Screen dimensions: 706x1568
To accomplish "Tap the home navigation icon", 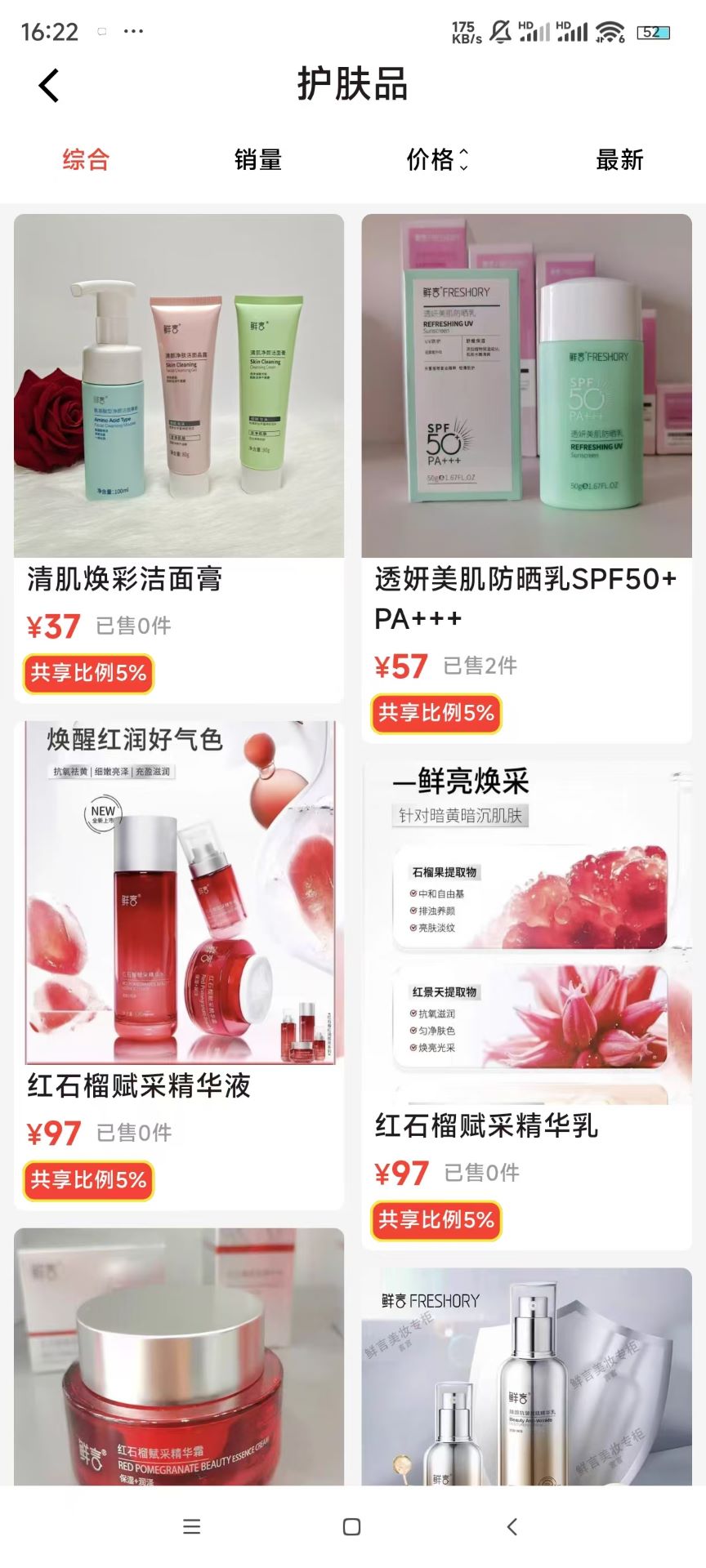I will (350, 1526).
